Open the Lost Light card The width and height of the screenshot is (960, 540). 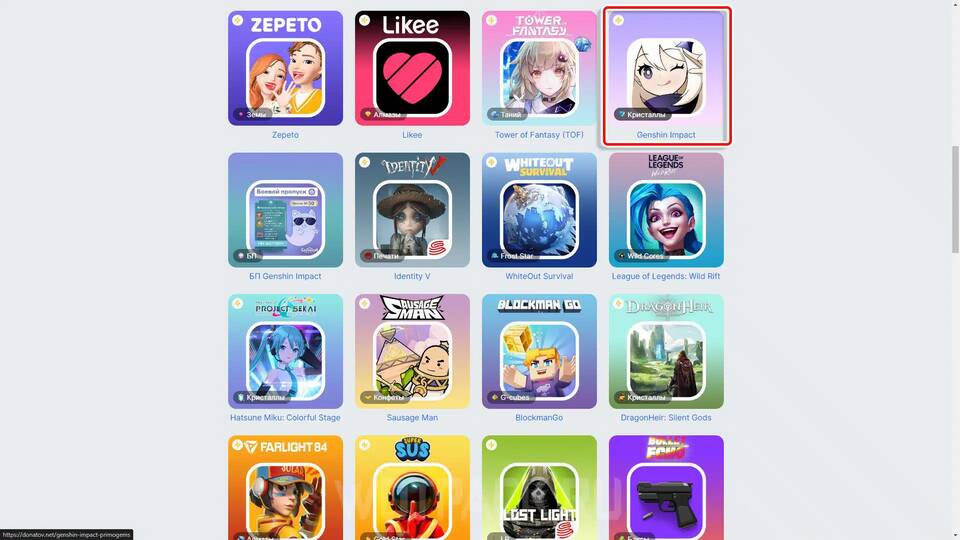coord(539,488)
